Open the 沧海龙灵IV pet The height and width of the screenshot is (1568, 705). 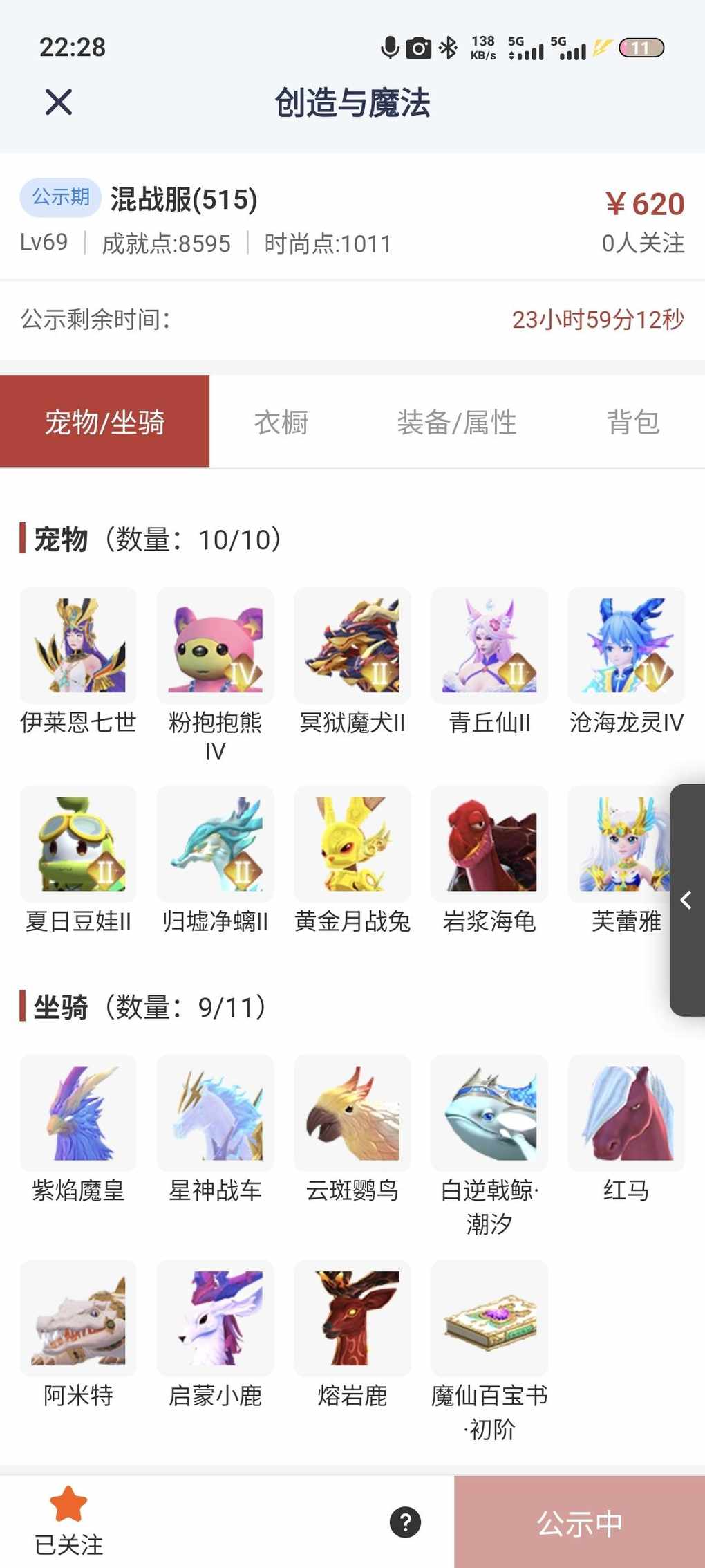pos(626,646)
